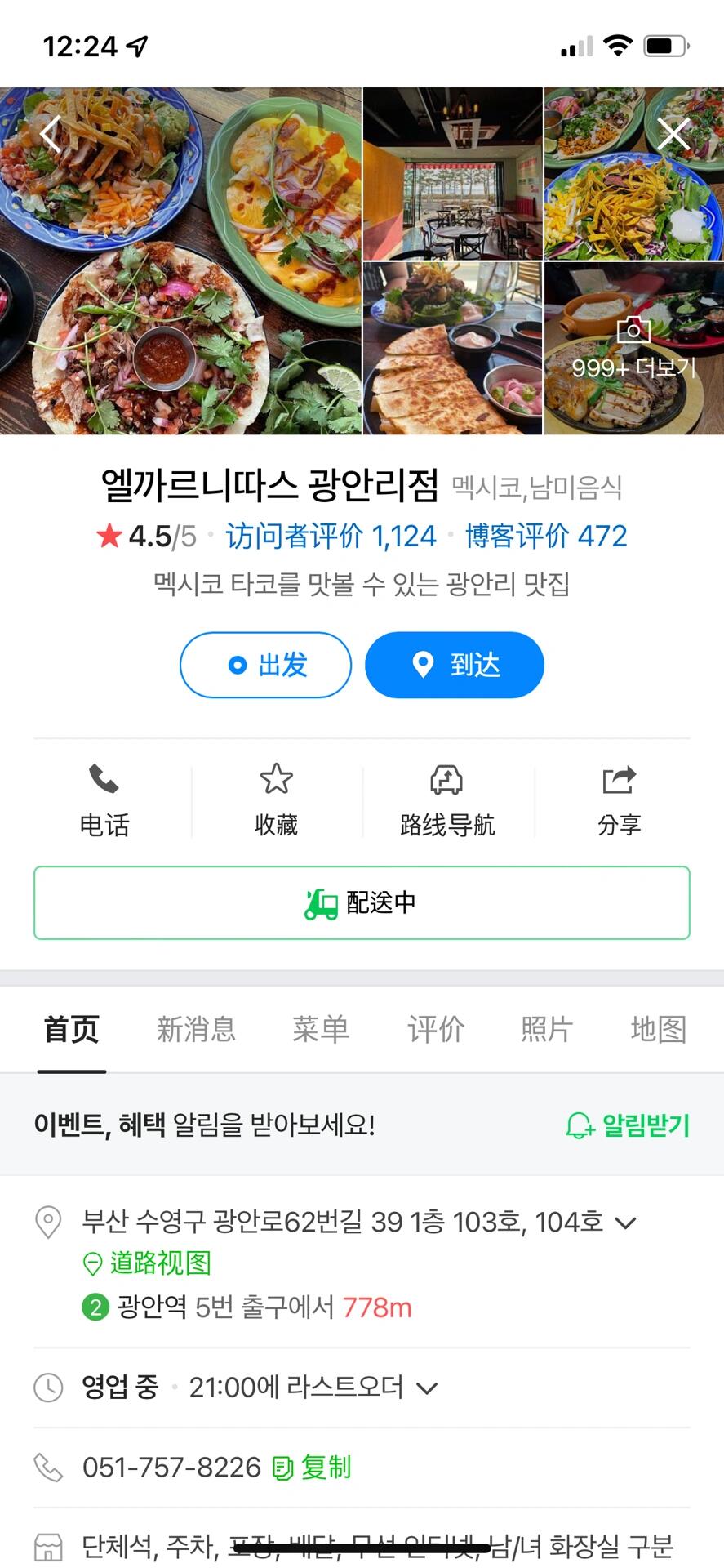Save place with 收藏 star

point(276,800)
